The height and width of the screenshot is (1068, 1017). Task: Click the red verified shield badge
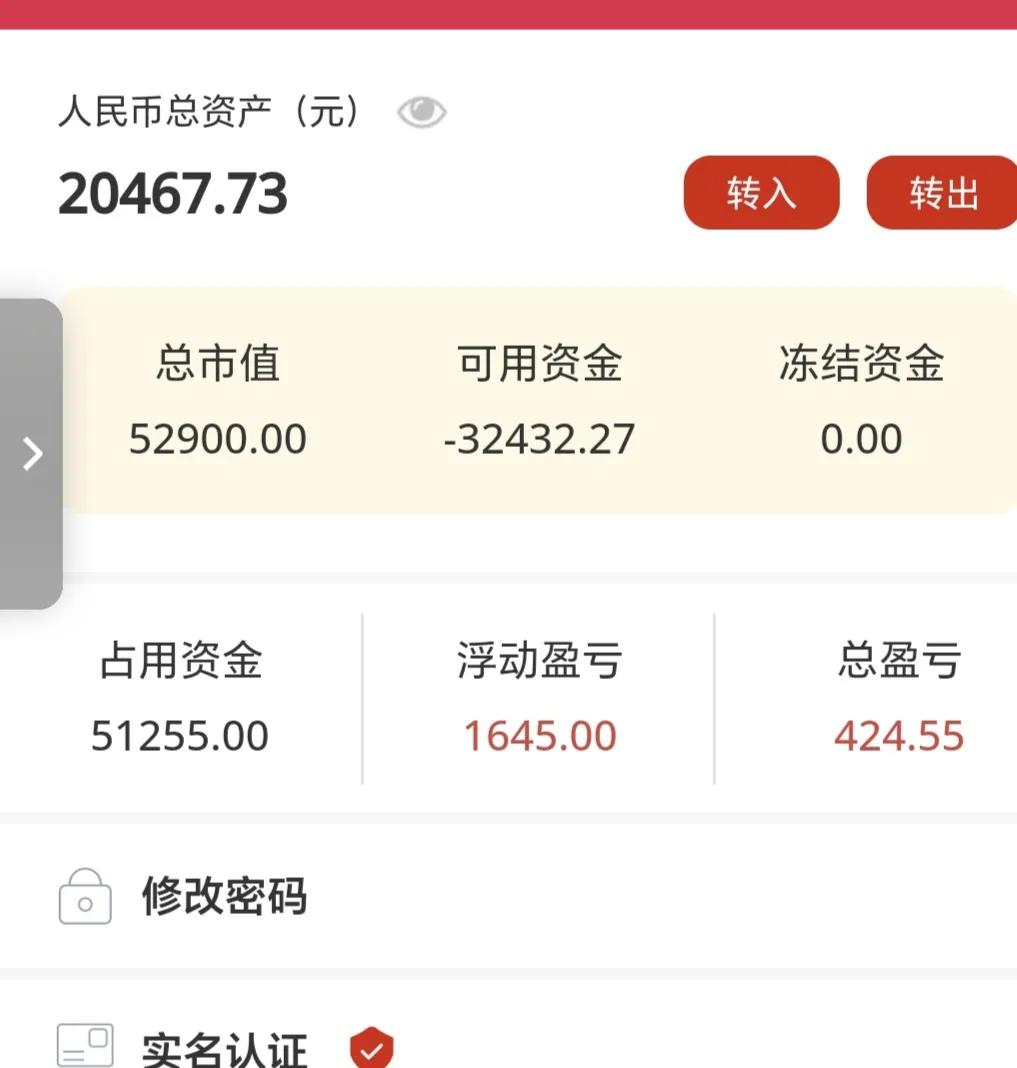click(372, 1049)
